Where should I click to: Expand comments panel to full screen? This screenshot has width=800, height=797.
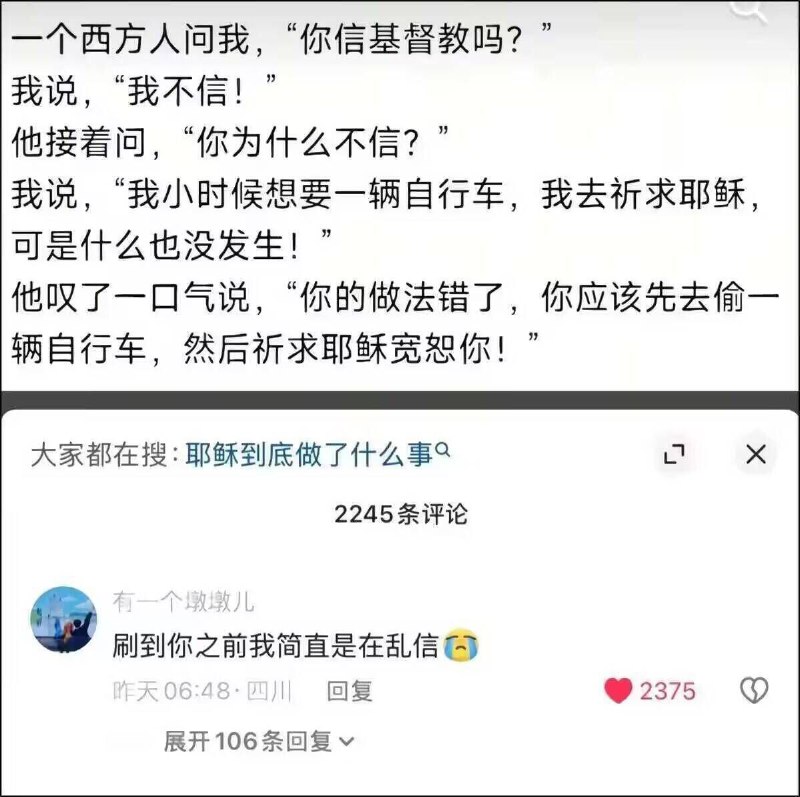(675, 455)
